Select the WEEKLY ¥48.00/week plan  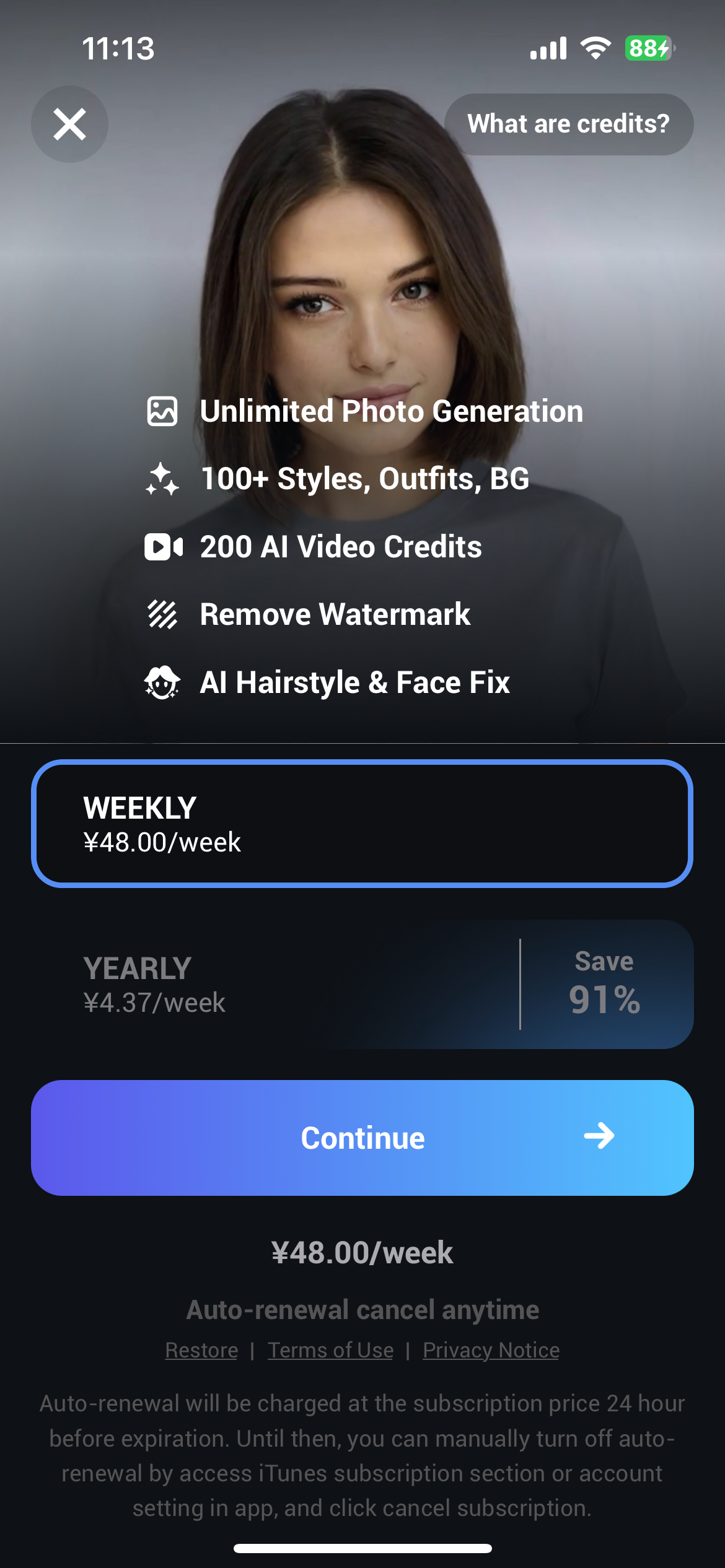[362, 824]
